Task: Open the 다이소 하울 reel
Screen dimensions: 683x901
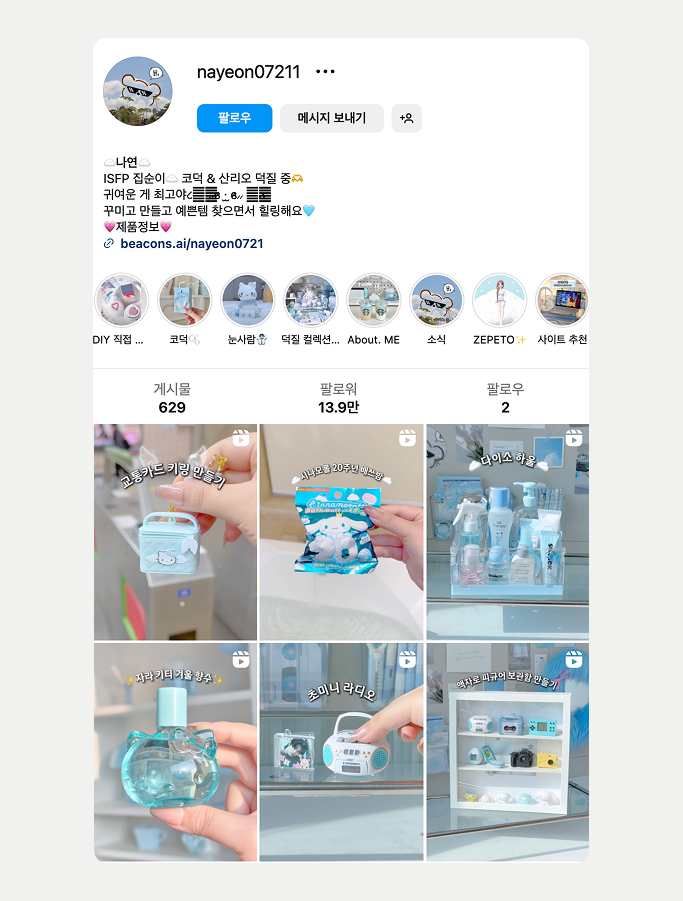Action: 507,532
